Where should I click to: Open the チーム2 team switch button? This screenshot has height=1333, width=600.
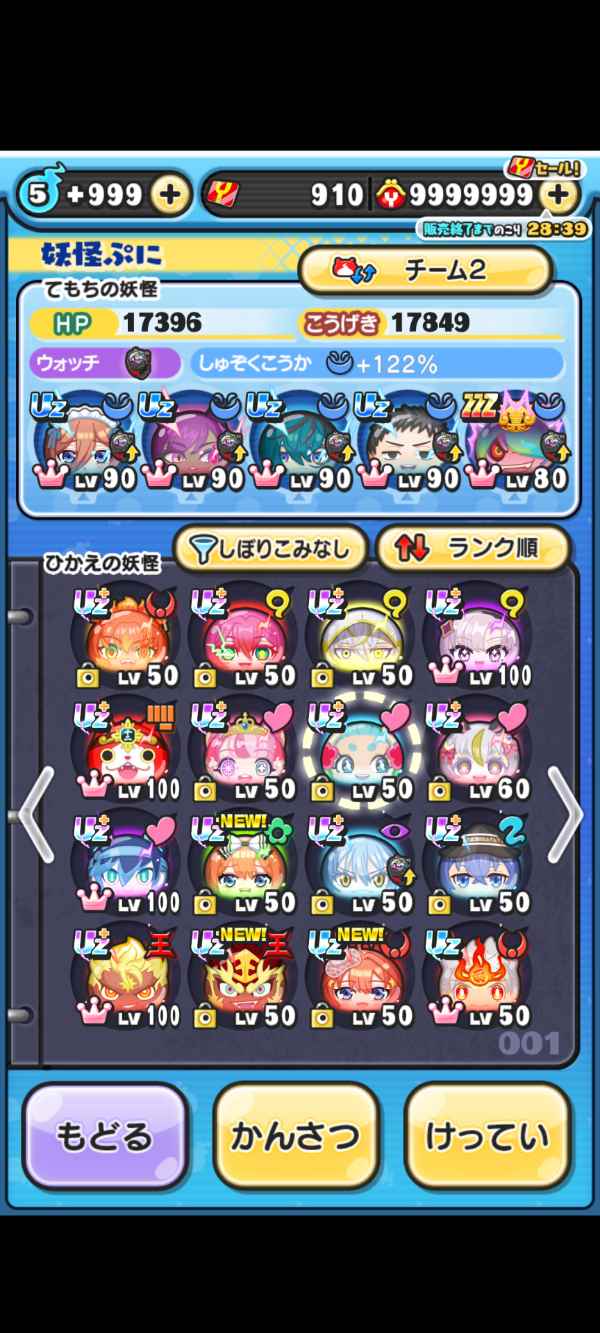[x=425, y=270]
